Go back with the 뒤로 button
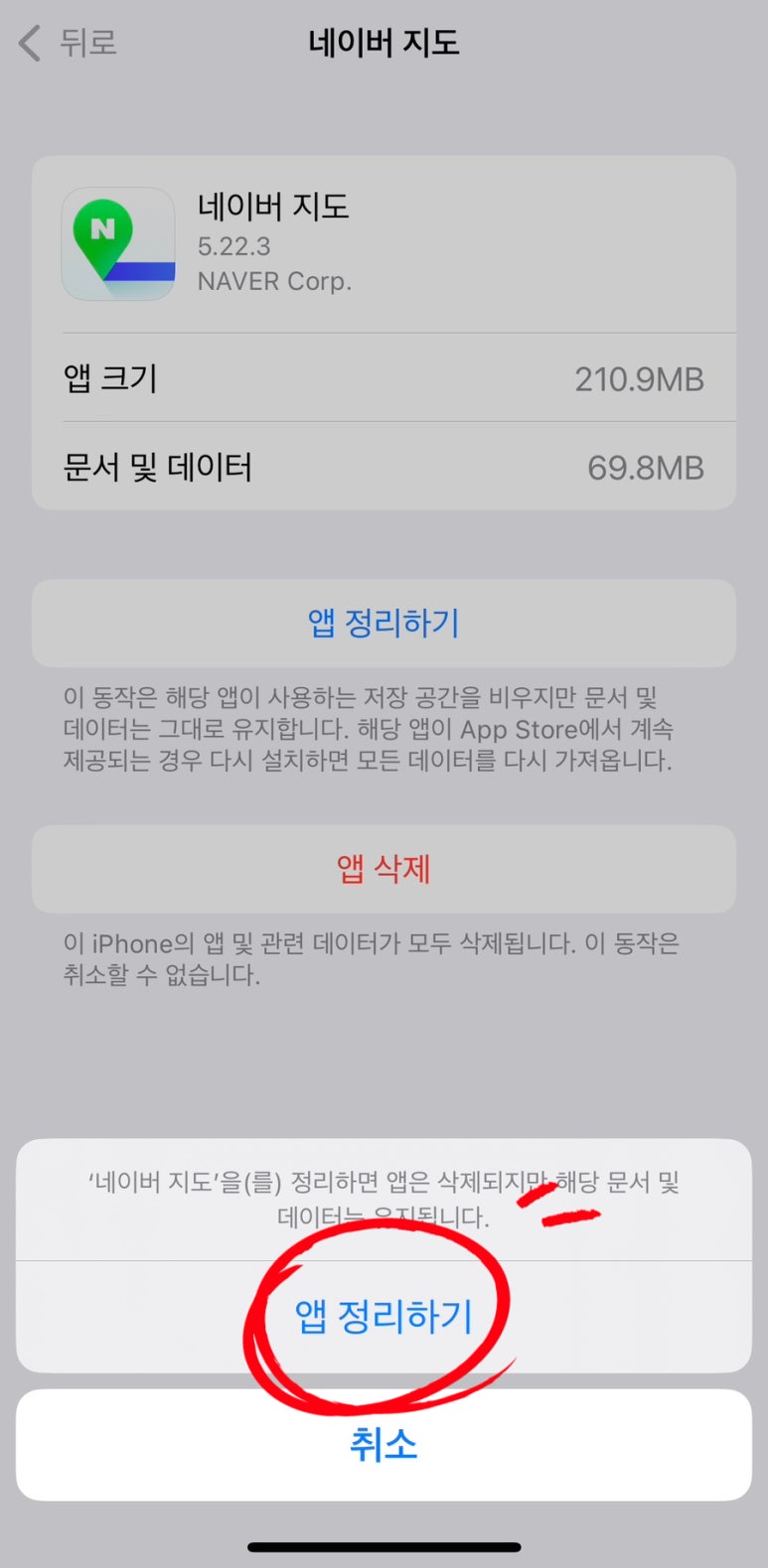The height and width of the screenshot is (1568, 768). (x=70, y=43)
